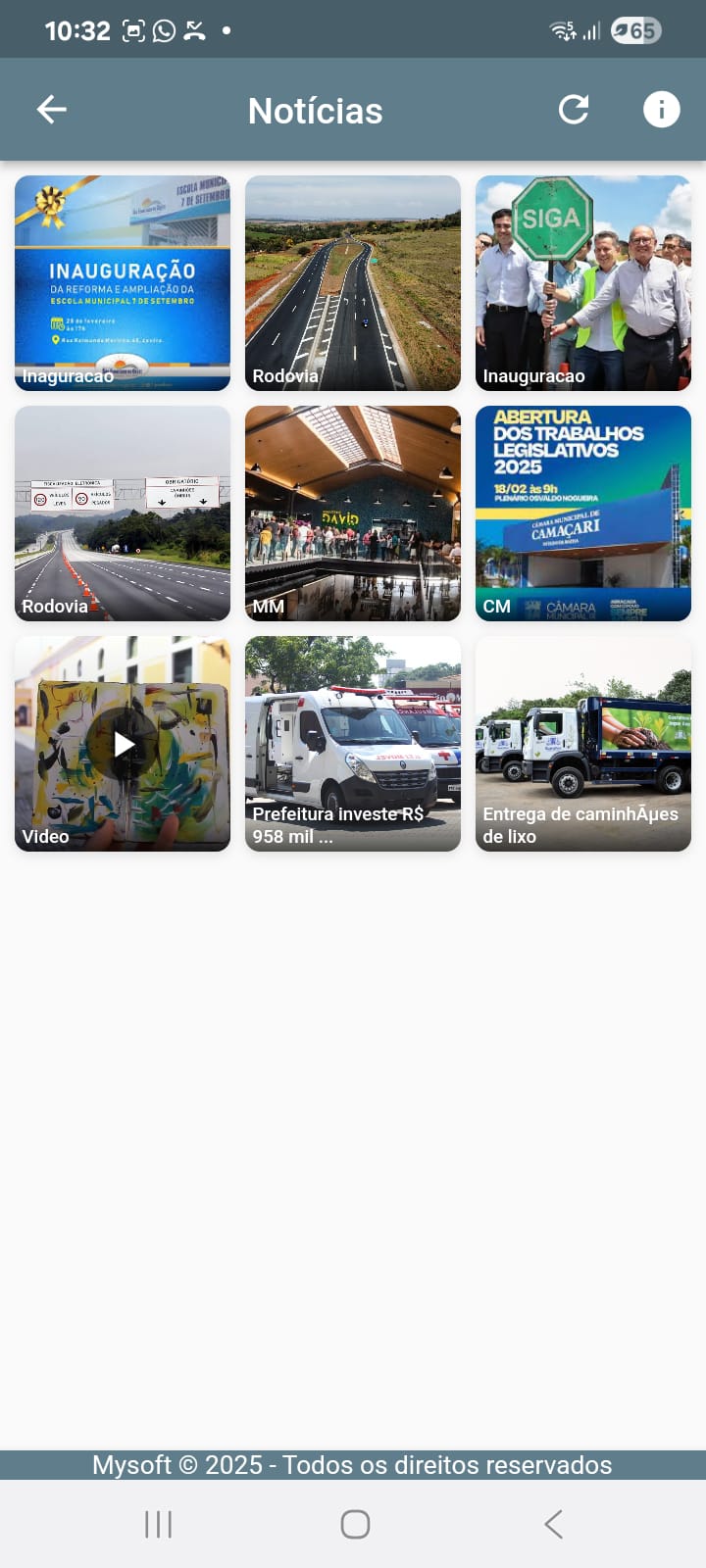The height and width of the screenshot is (1568, 706).
Task: Tap the back arrow to leave Notícias
Action: [51, 109]
